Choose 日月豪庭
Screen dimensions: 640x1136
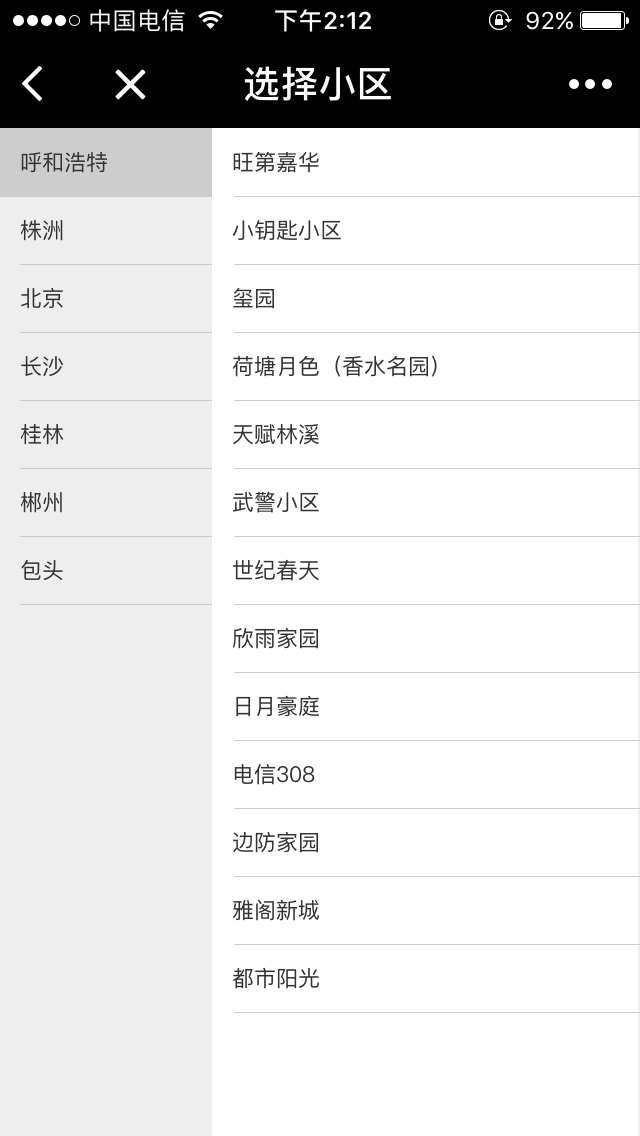426,706
